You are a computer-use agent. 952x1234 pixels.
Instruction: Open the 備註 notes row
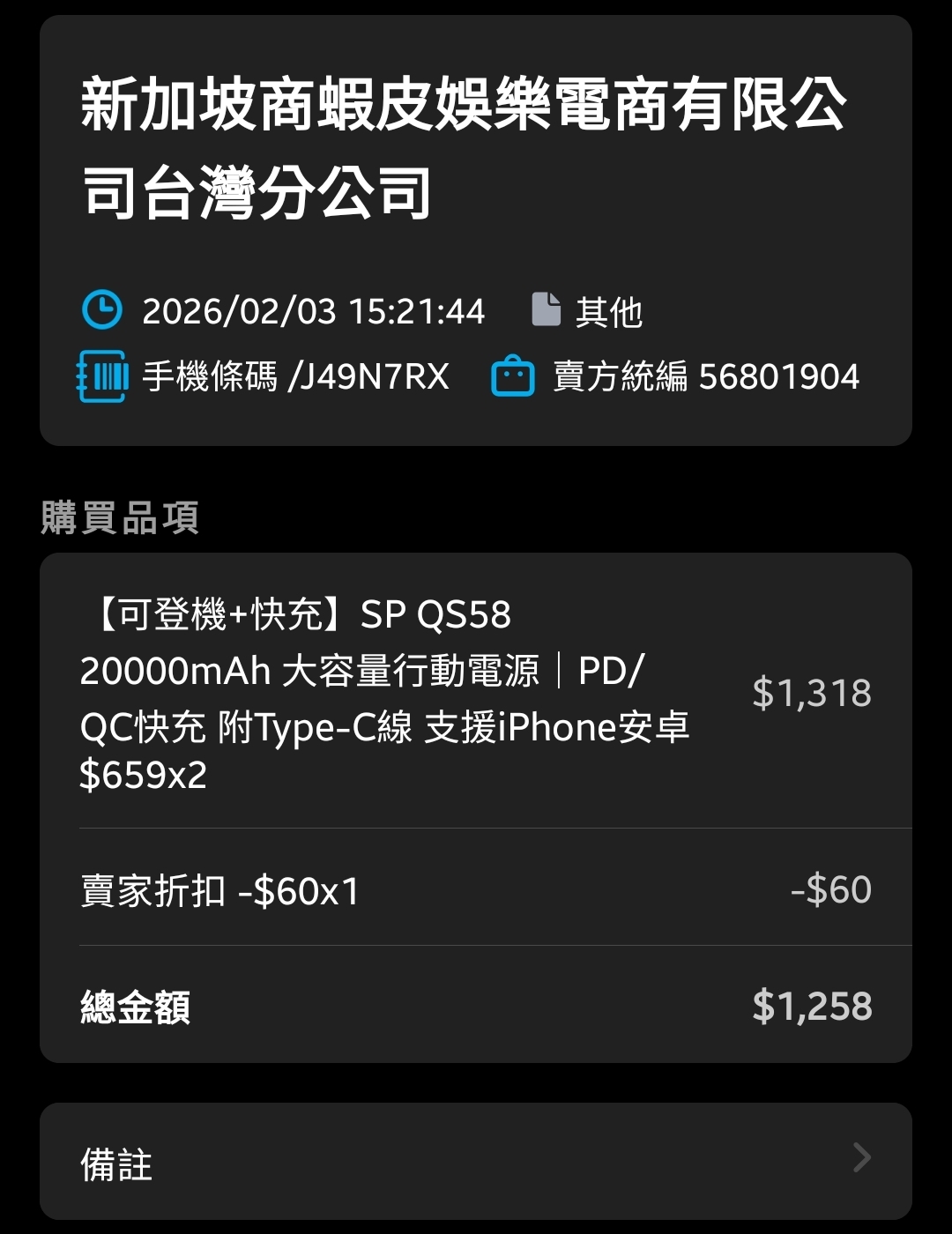pos(476,1162)
